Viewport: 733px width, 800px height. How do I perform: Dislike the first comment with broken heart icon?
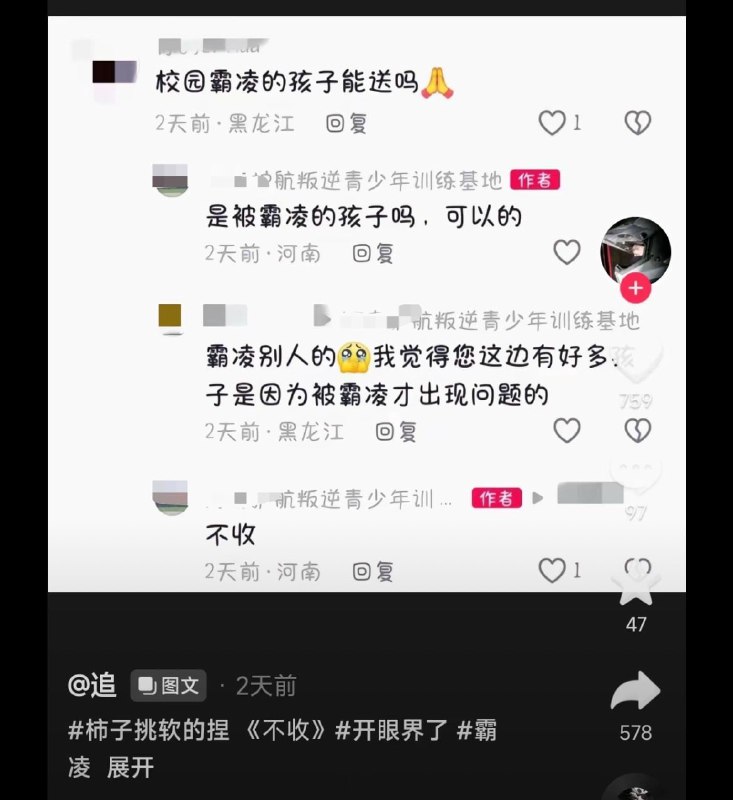637,122
